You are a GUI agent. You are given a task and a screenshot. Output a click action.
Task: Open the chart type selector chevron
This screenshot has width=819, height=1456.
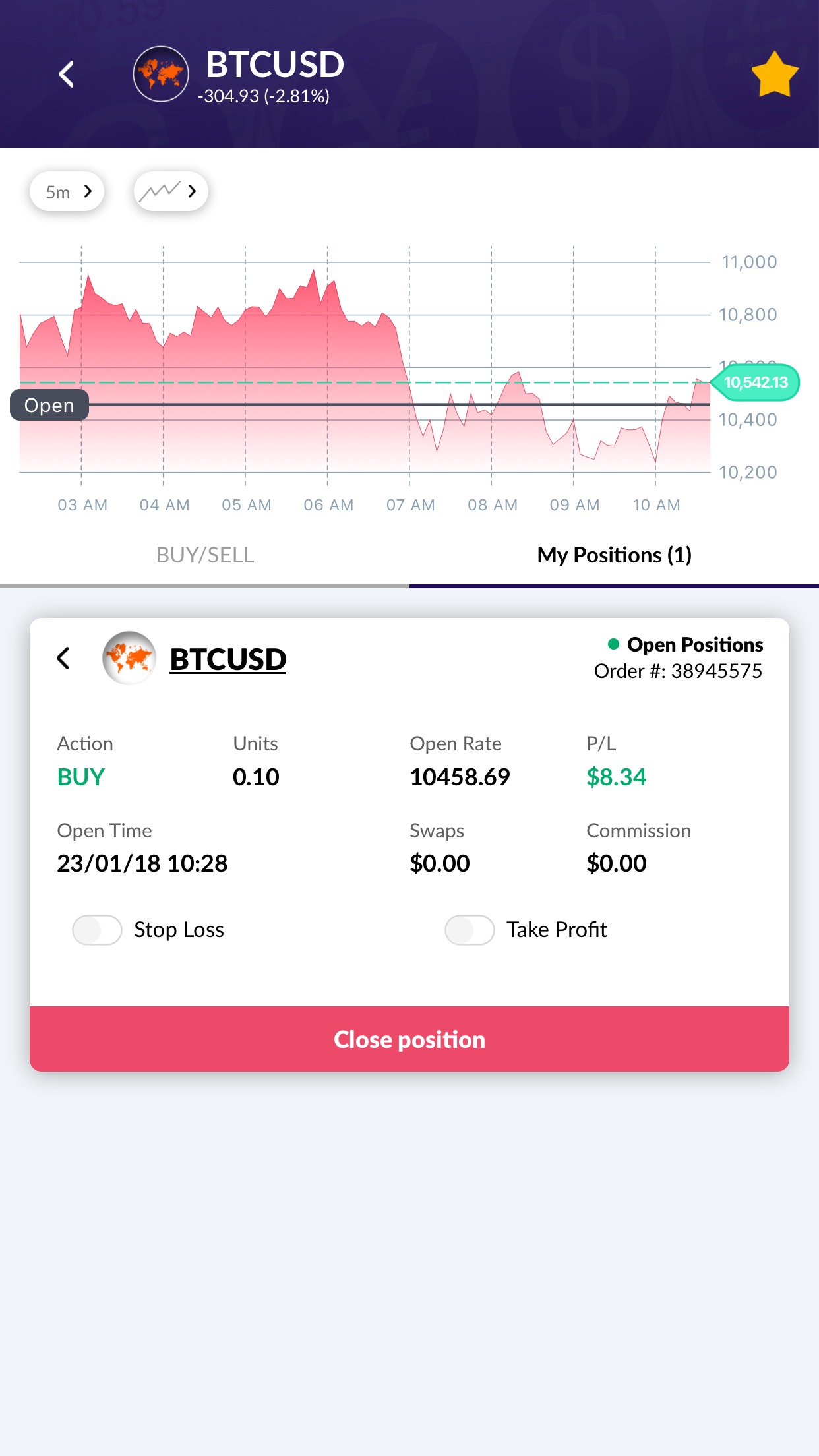pos(192,191)
